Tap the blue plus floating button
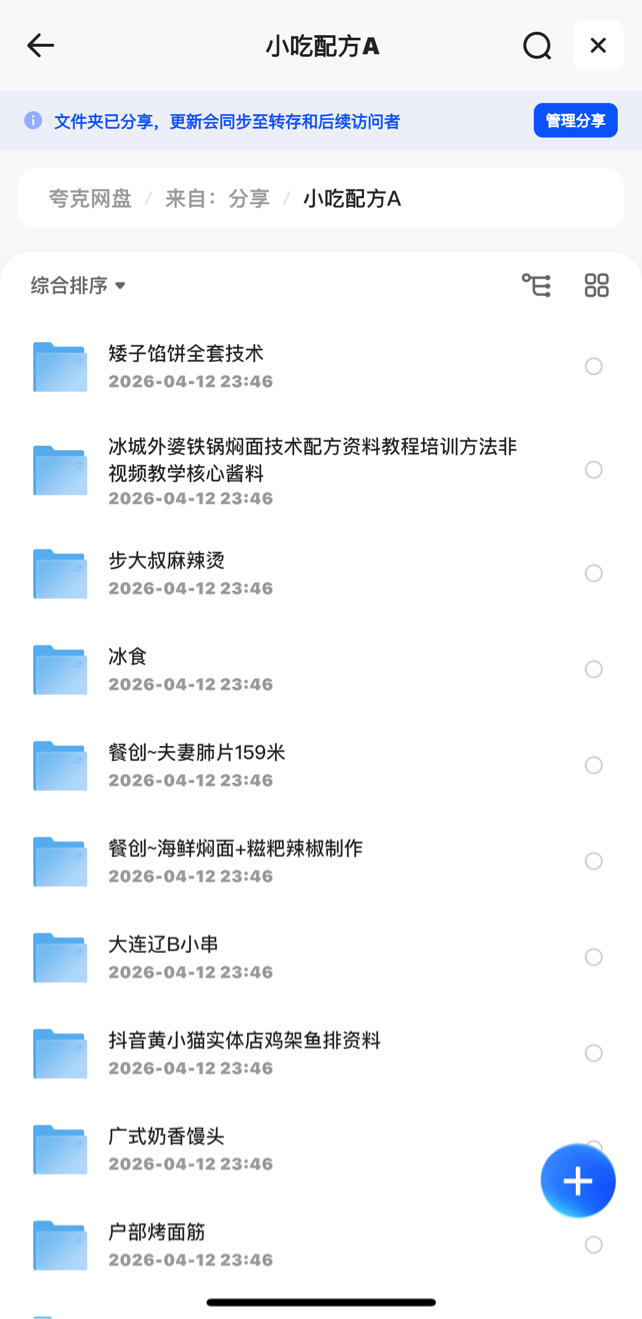The image size is (642, 1319). (578, 1181)
